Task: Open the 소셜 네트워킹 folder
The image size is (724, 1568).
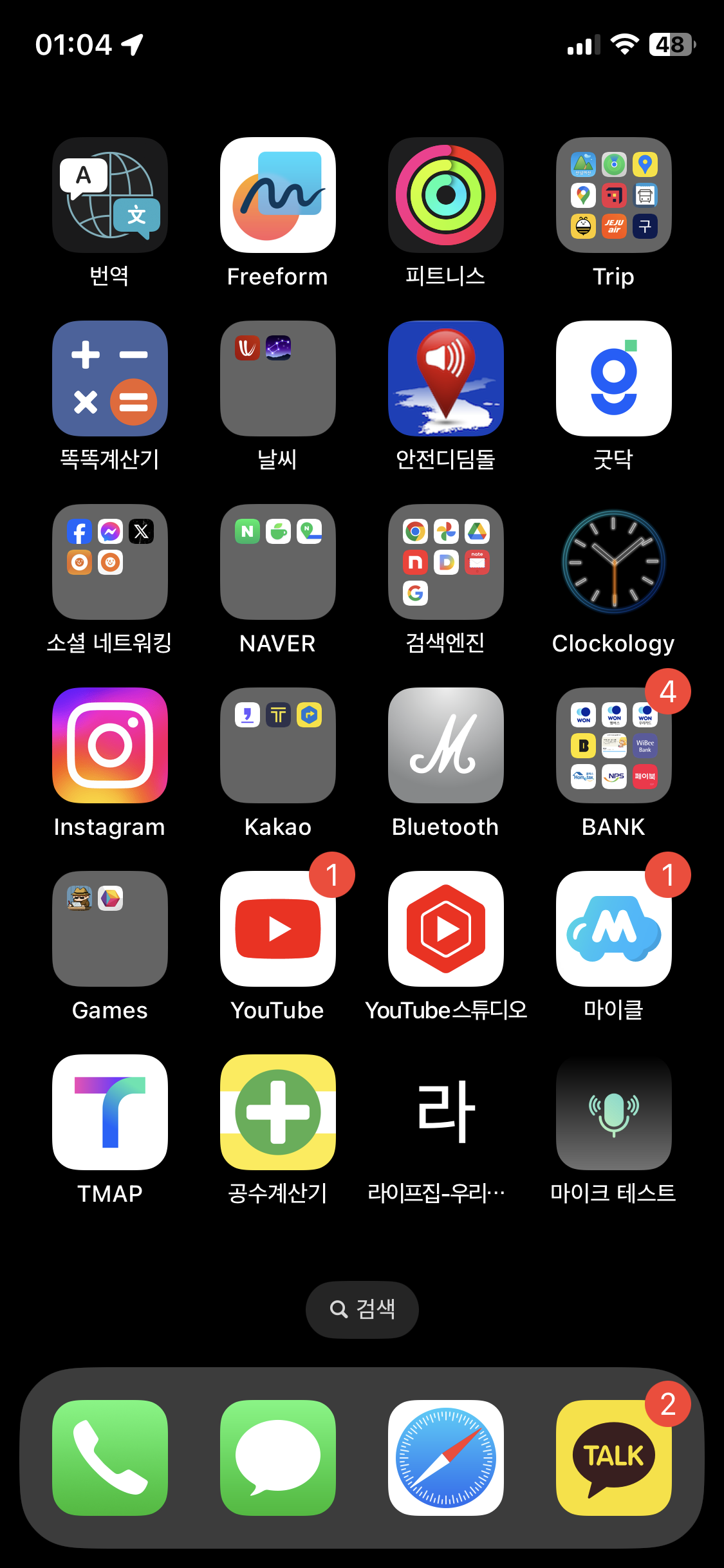Action: [110, 562]
